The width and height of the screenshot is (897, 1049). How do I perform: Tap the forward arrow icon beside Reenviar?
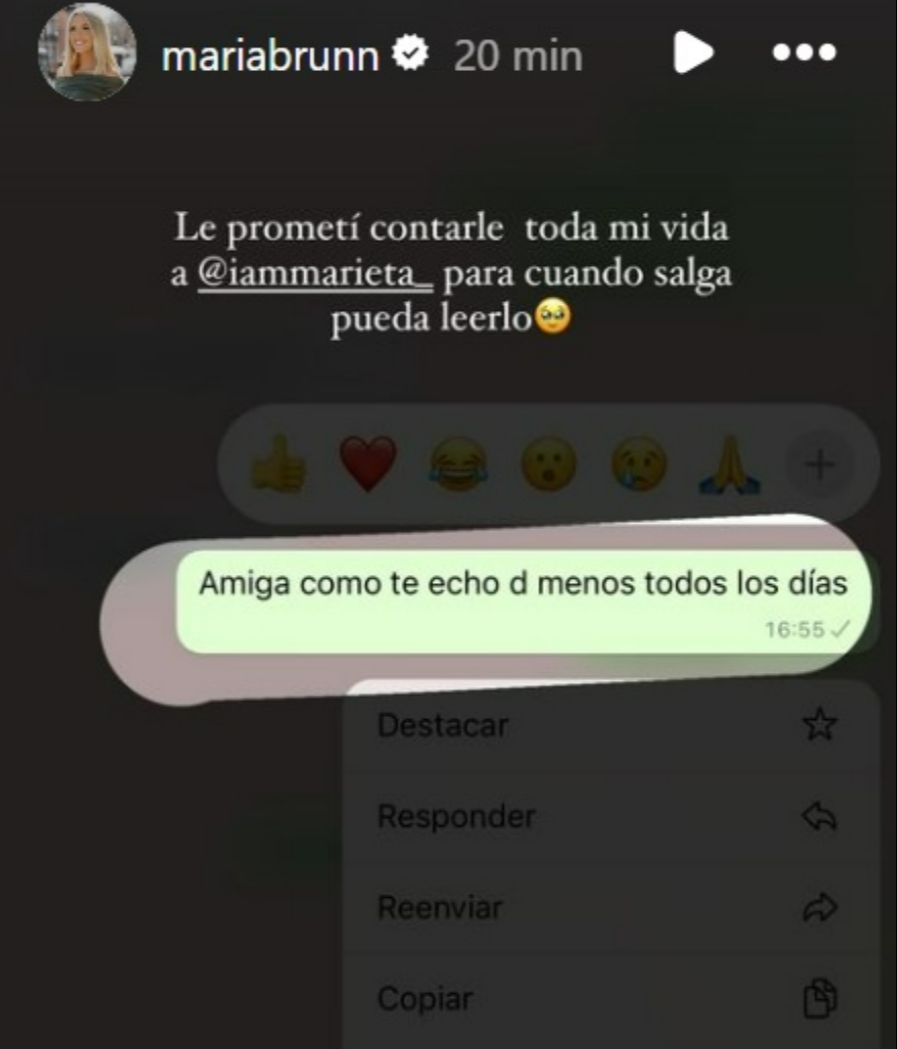point(818,907)
